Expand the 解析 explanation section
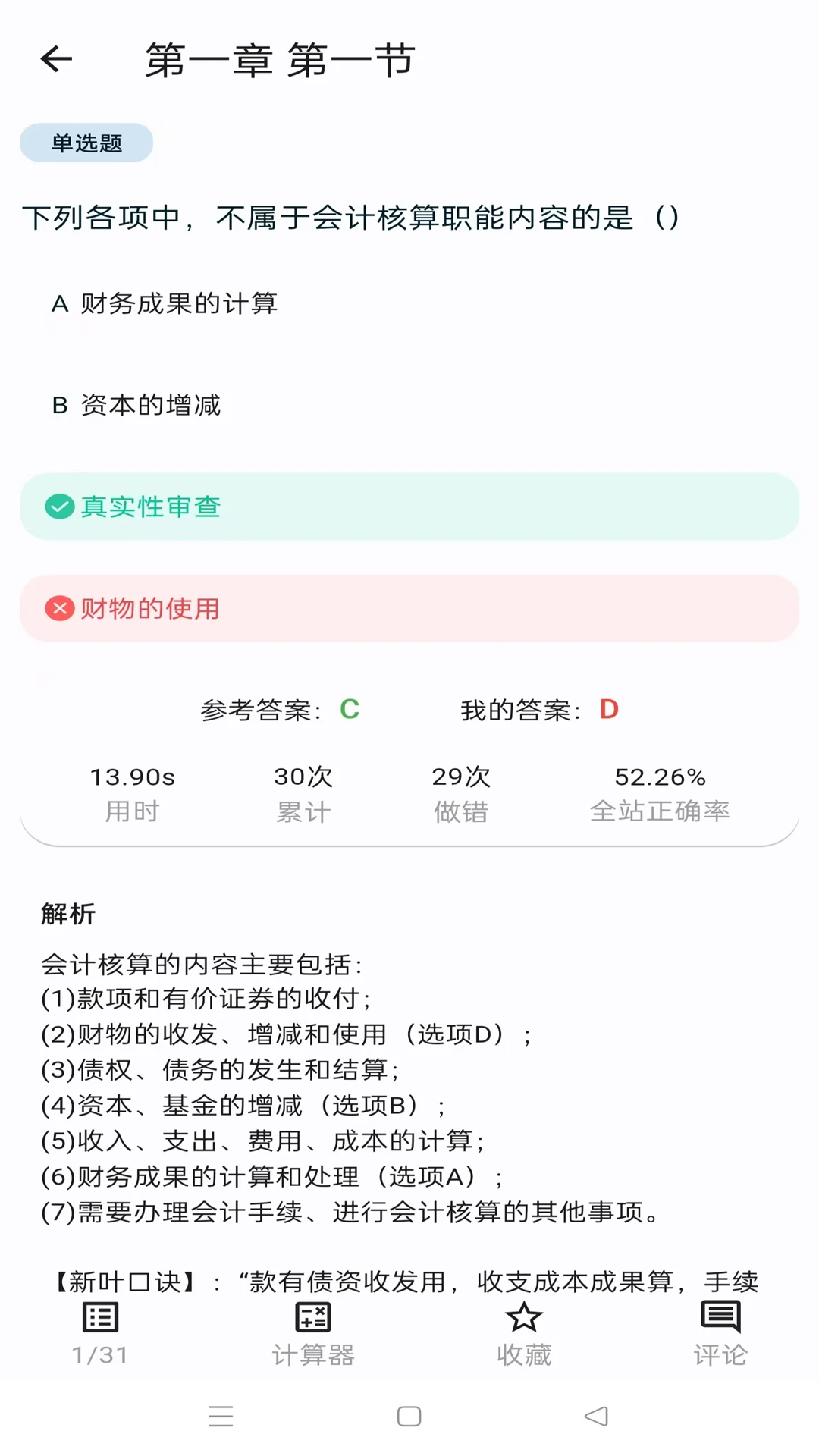This screenshot has width=819, height=1456. 67,915
